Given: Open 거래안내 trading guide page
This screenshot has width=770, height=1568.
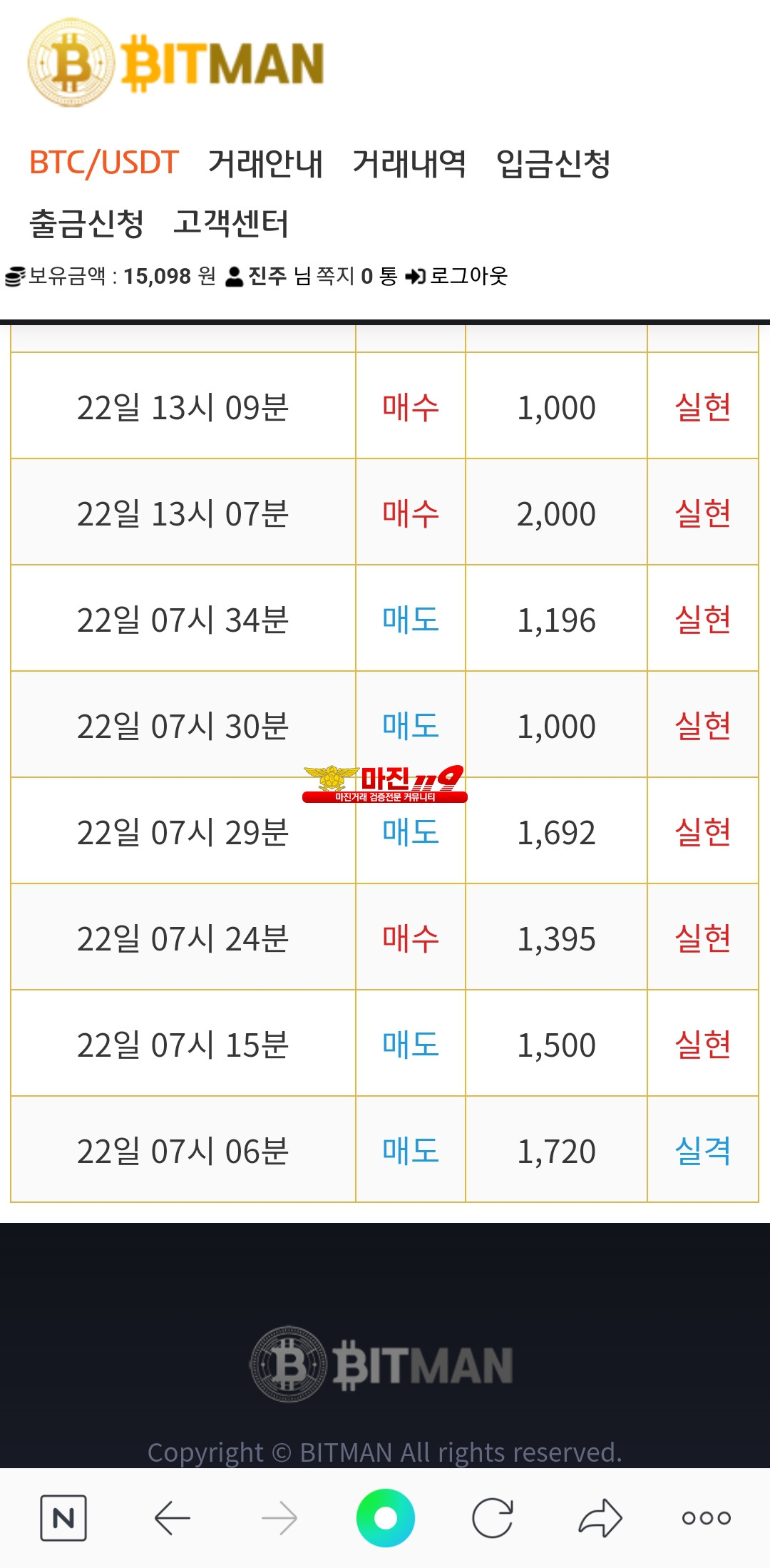Looking at the screenshot, I should point(266,163).
